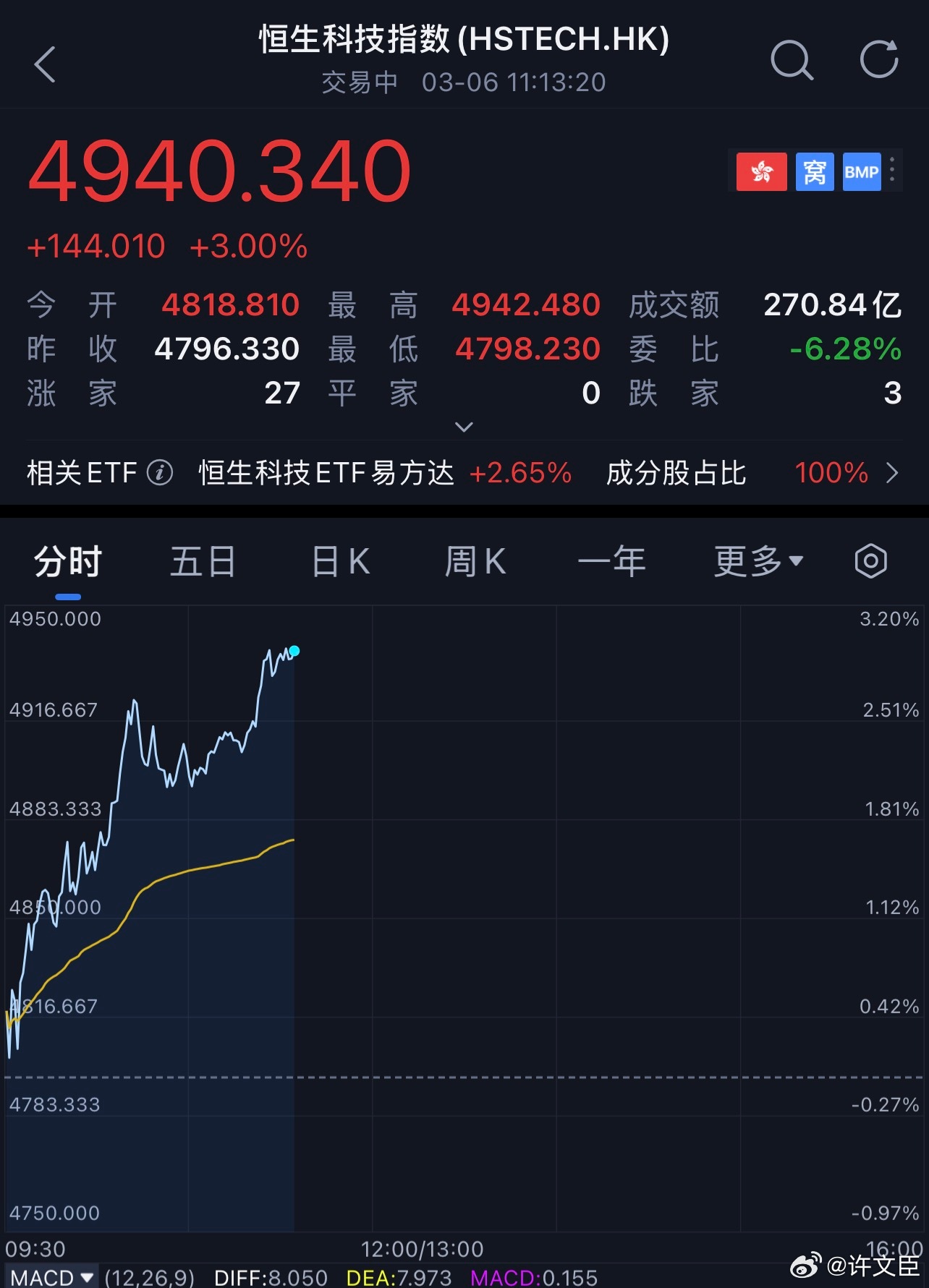Open chart settings via the gear icon
929x1288 pixels.
[x=870, y=560]
